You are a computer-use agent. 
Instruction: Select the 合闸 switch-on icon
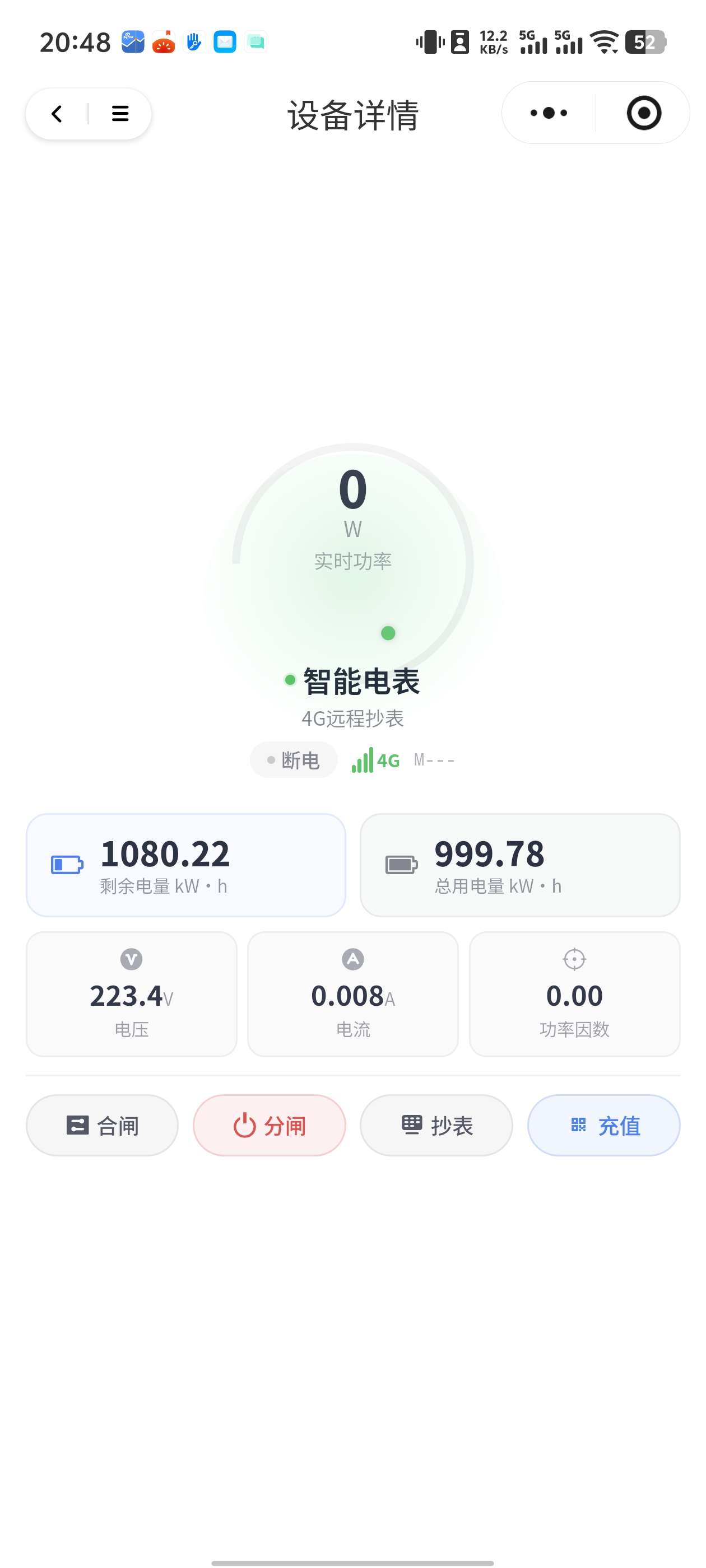click(78, 1125)
